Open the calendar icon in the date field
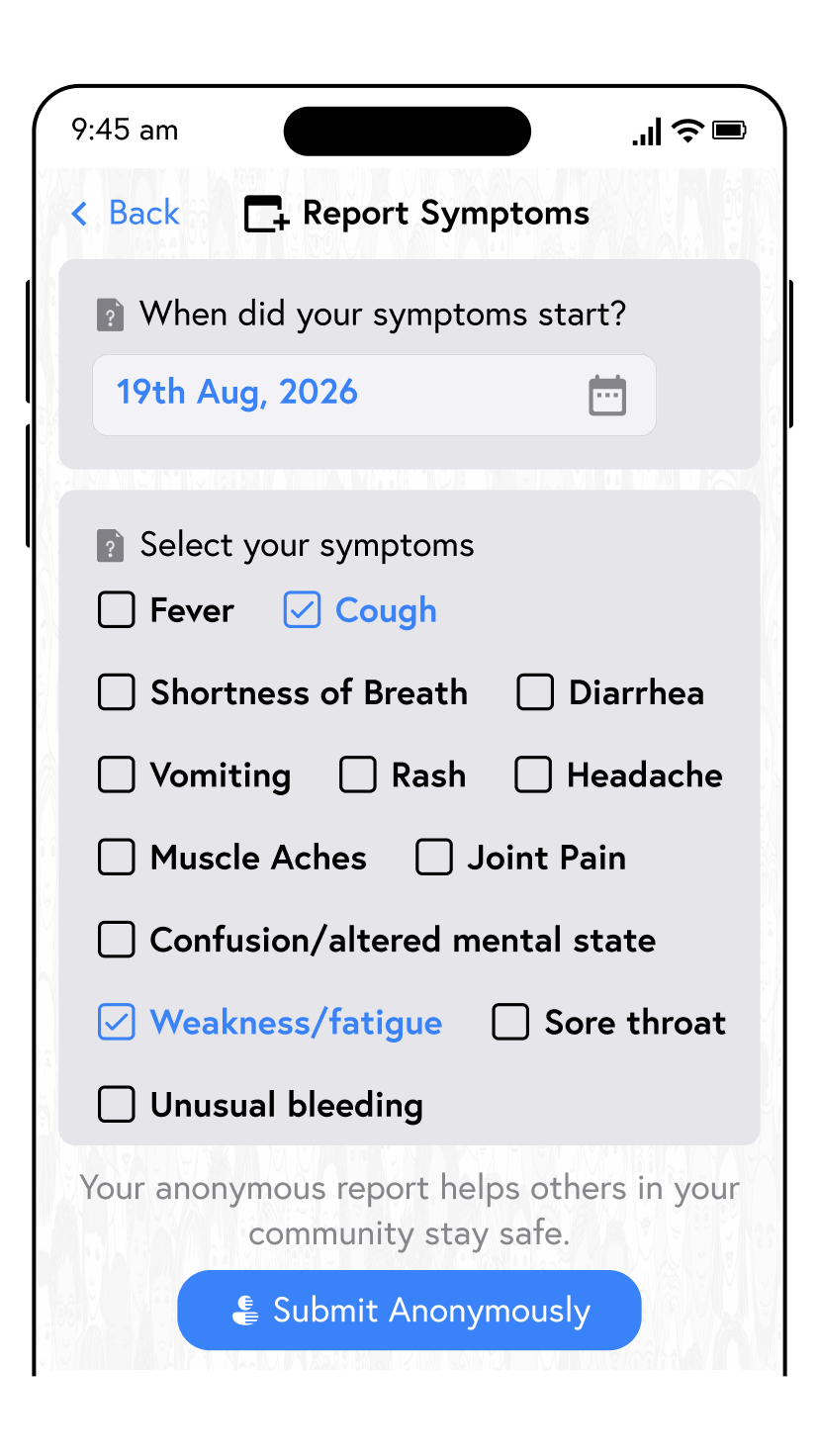This screenshot has height=1456, width=819. tap(607, 395)
